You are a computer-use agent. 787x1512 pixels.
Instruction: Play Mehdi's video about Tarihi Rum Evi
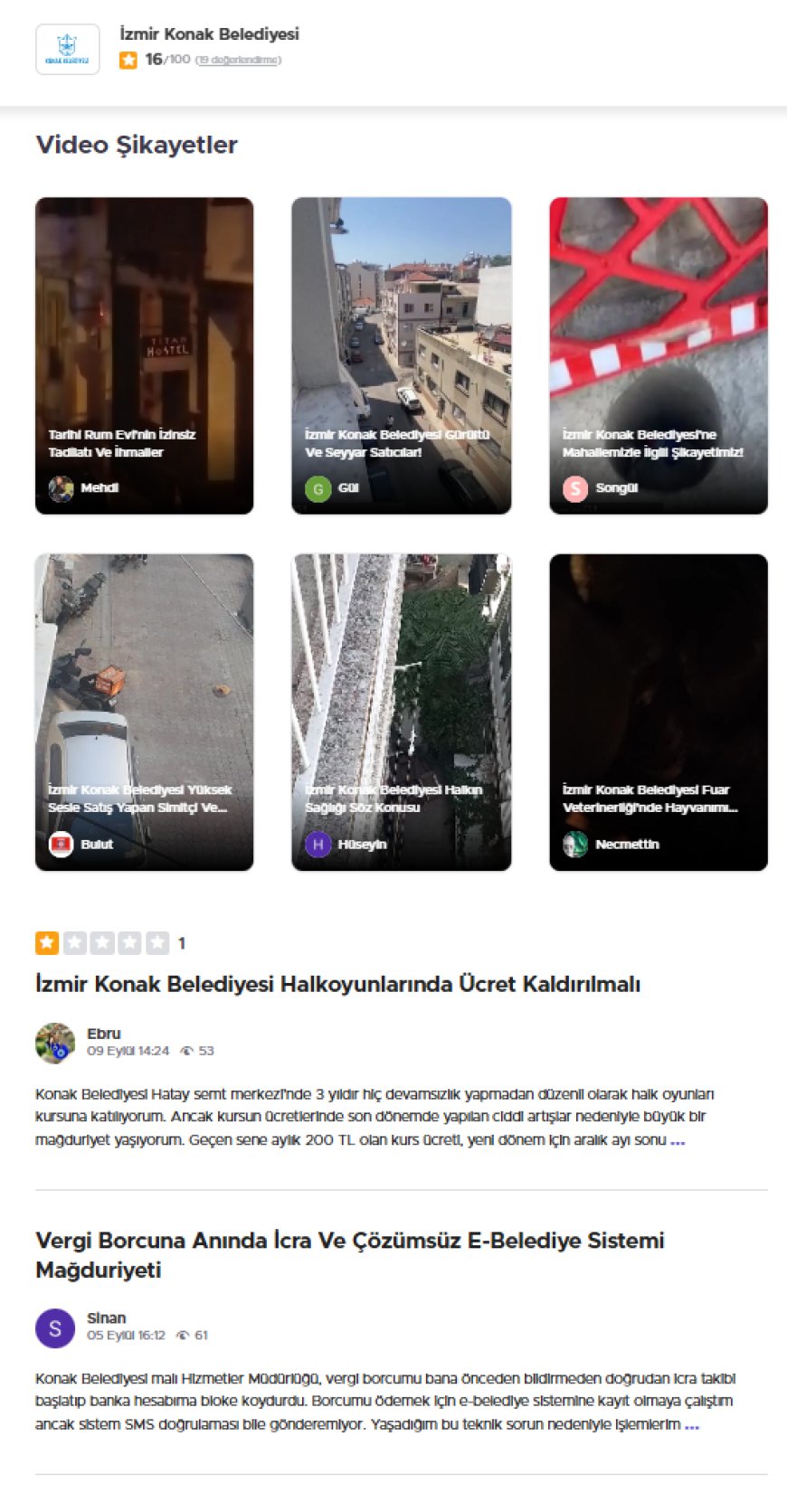point(144,354)
